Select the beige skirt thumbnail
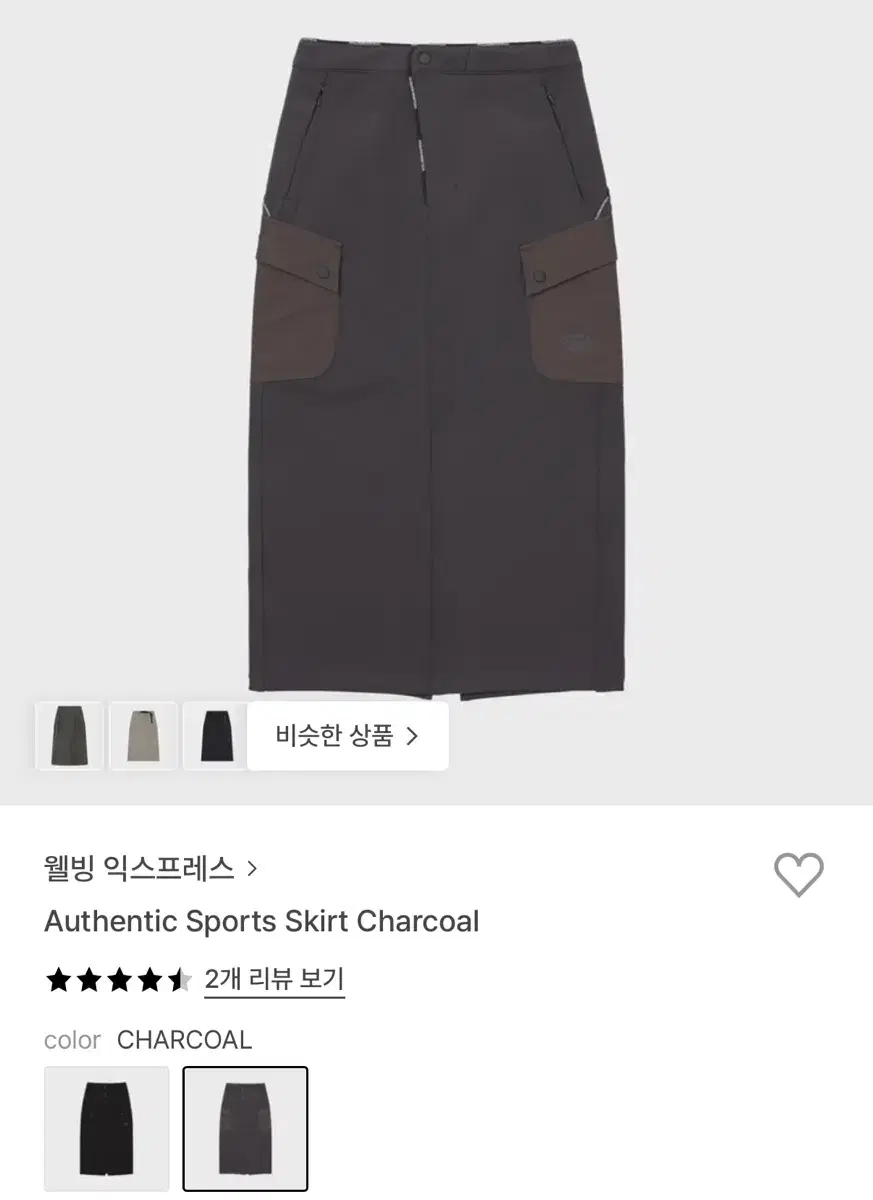Image resolution: width=873 pixels, height=1200 pixels. pos(141,735)
